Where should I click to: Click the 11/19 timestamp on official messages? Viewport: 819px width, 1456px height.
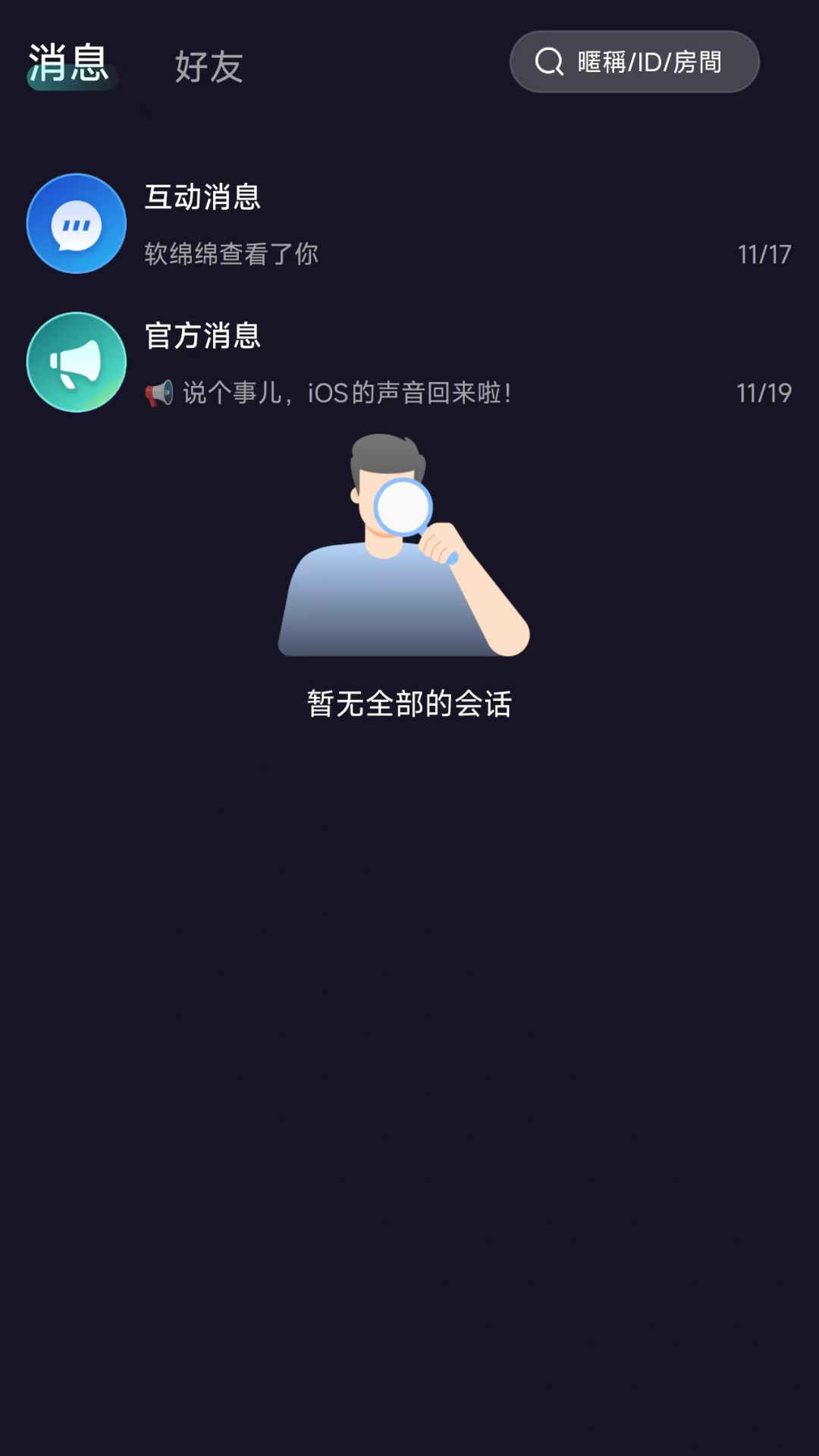coord(762,394)
